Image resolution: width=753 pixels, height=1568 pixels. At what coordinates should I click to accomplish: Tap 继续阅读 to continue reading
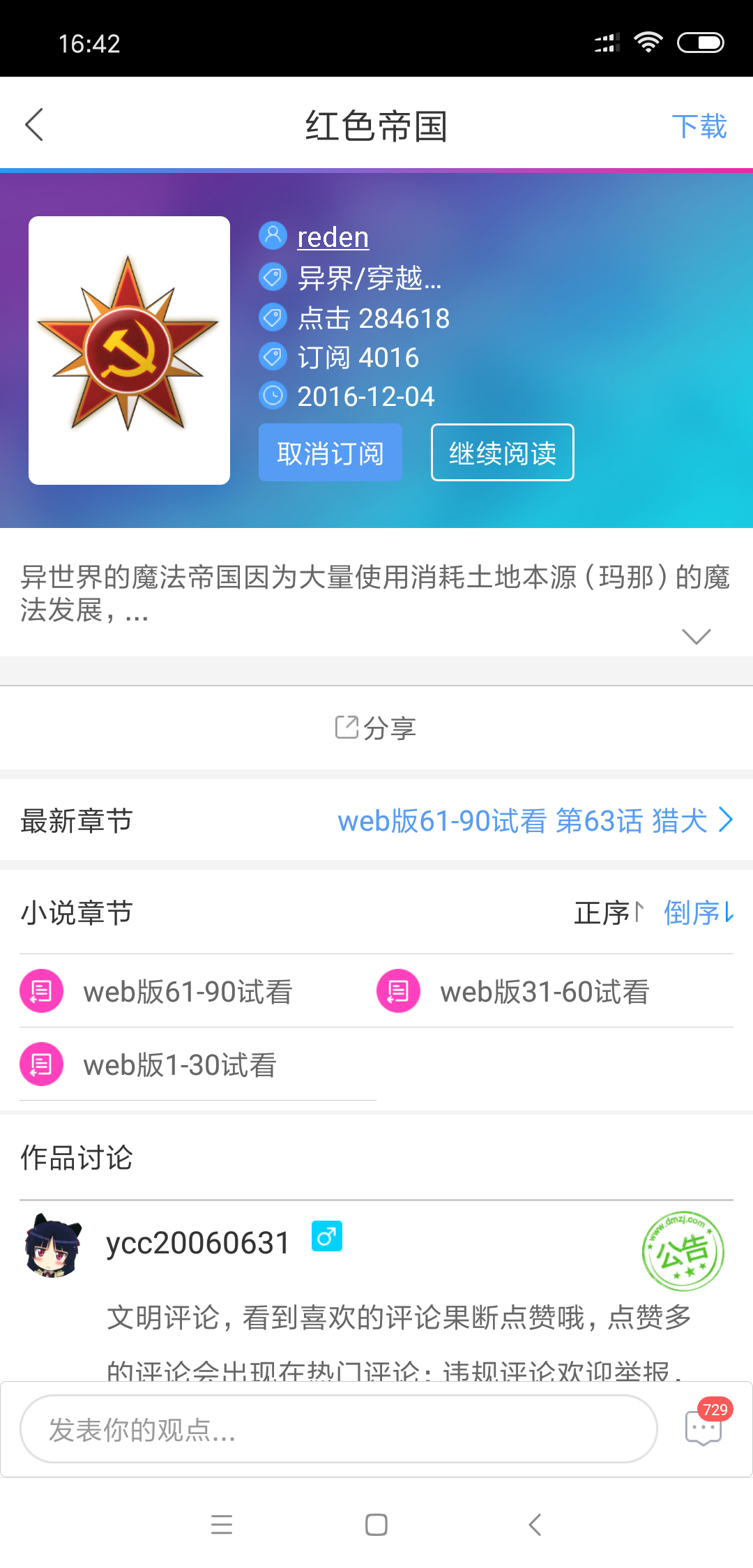503,453
